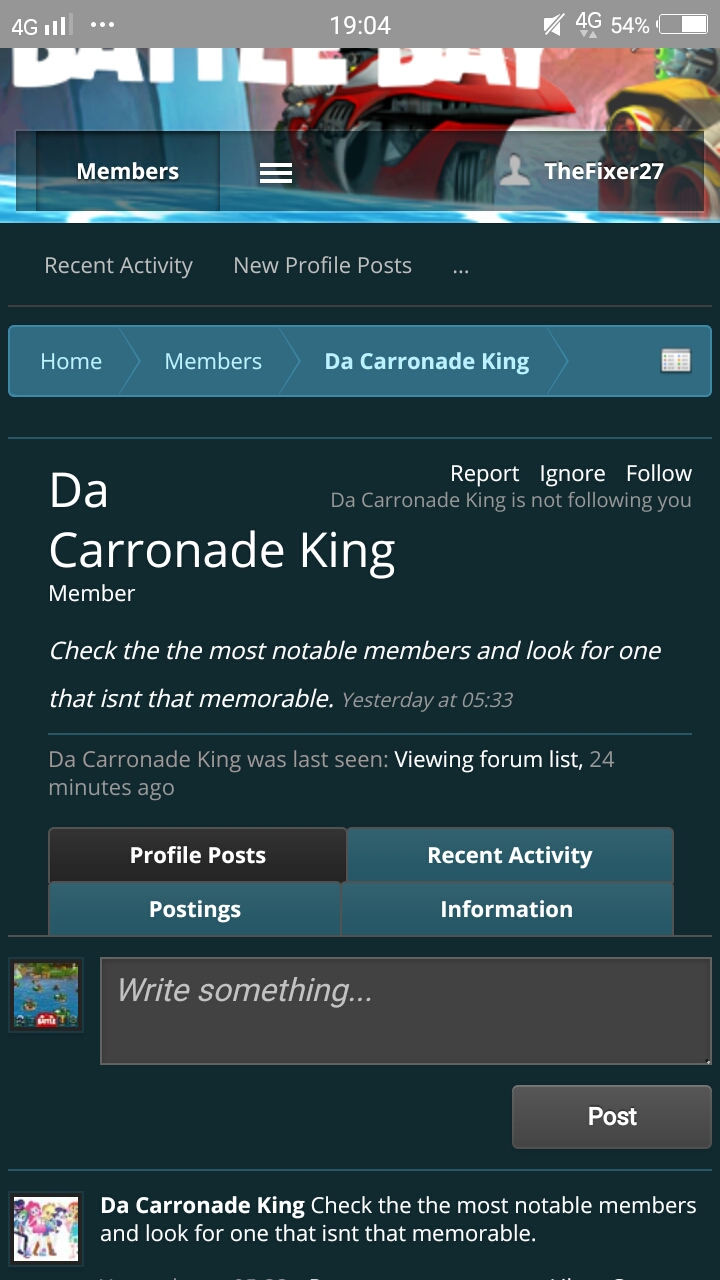Report Da Carronade King

(x=484, y=474)
